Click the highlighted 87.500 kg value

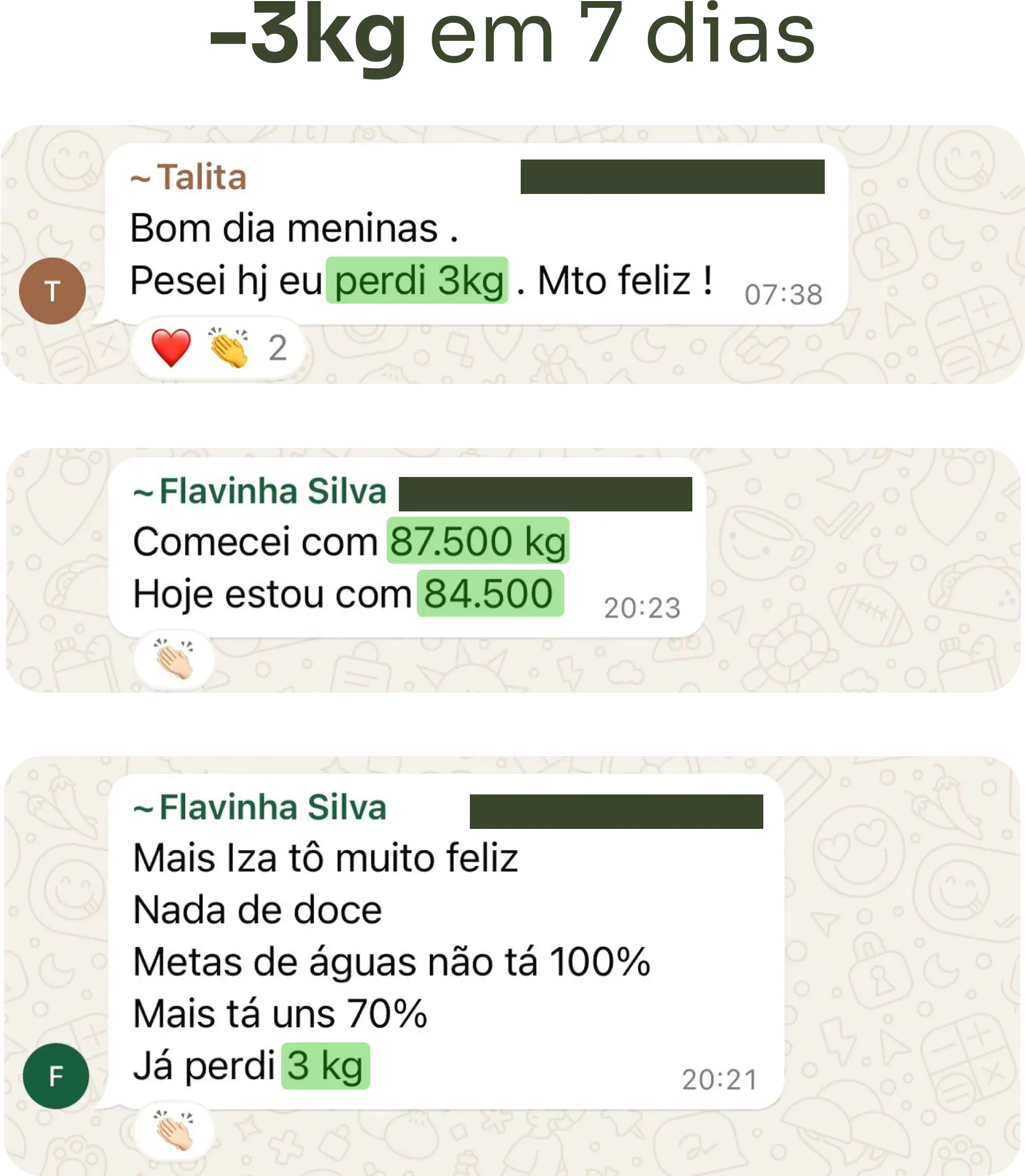[x=478, y=541]
